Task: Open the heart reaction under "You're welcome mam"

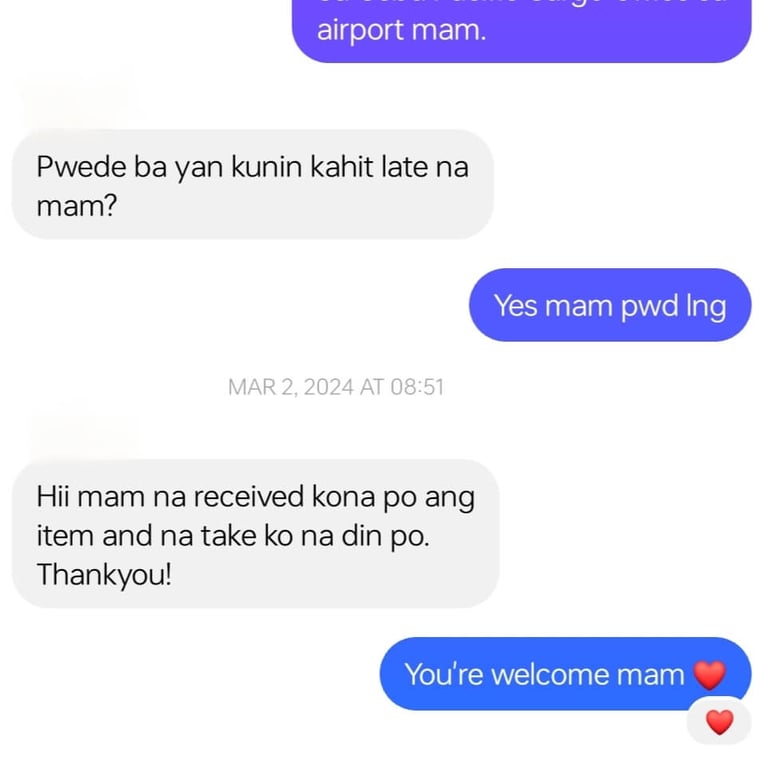Action: tap(719, 721)
